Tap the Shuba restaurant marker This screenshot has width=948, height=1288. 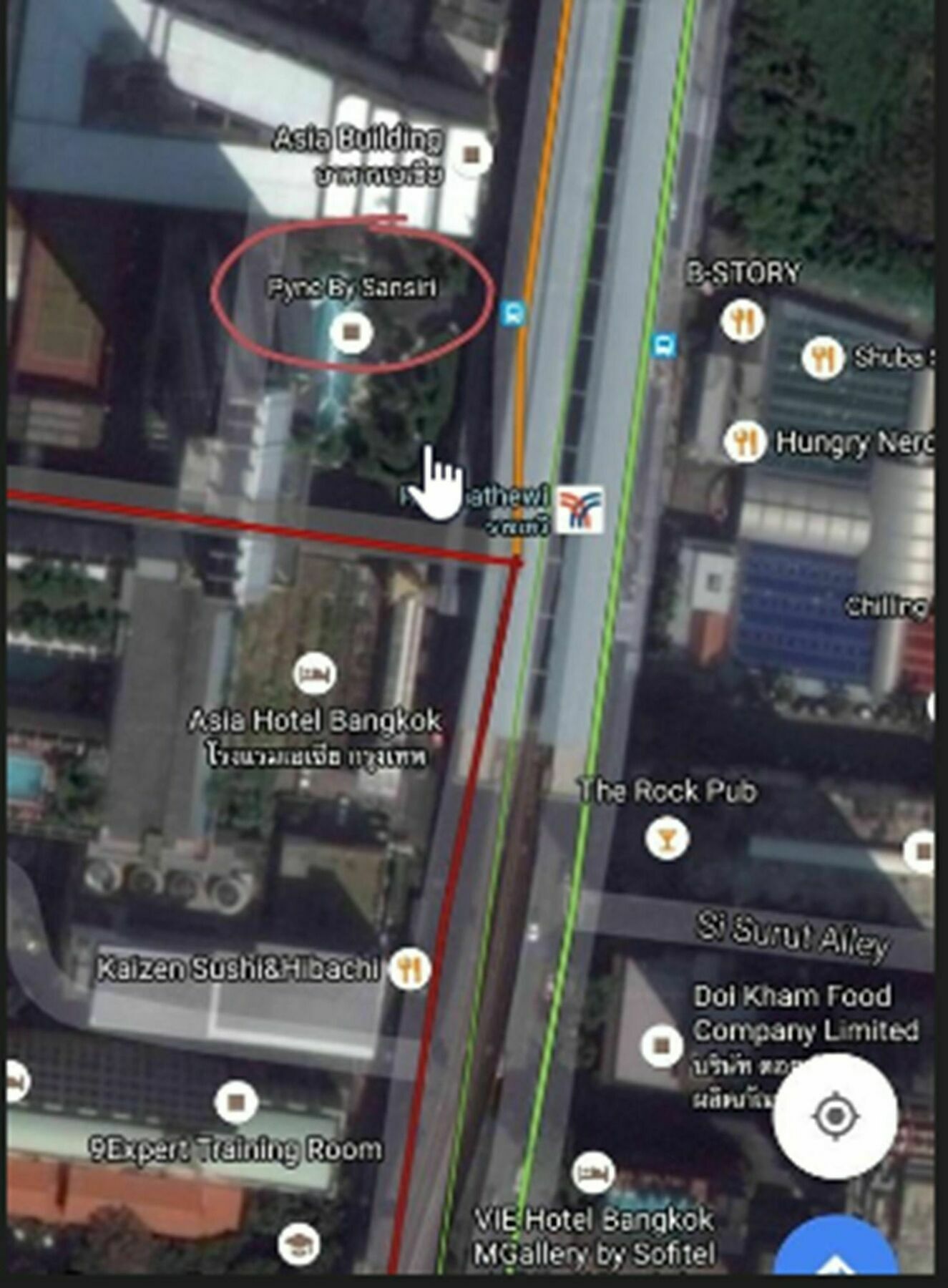824,356
